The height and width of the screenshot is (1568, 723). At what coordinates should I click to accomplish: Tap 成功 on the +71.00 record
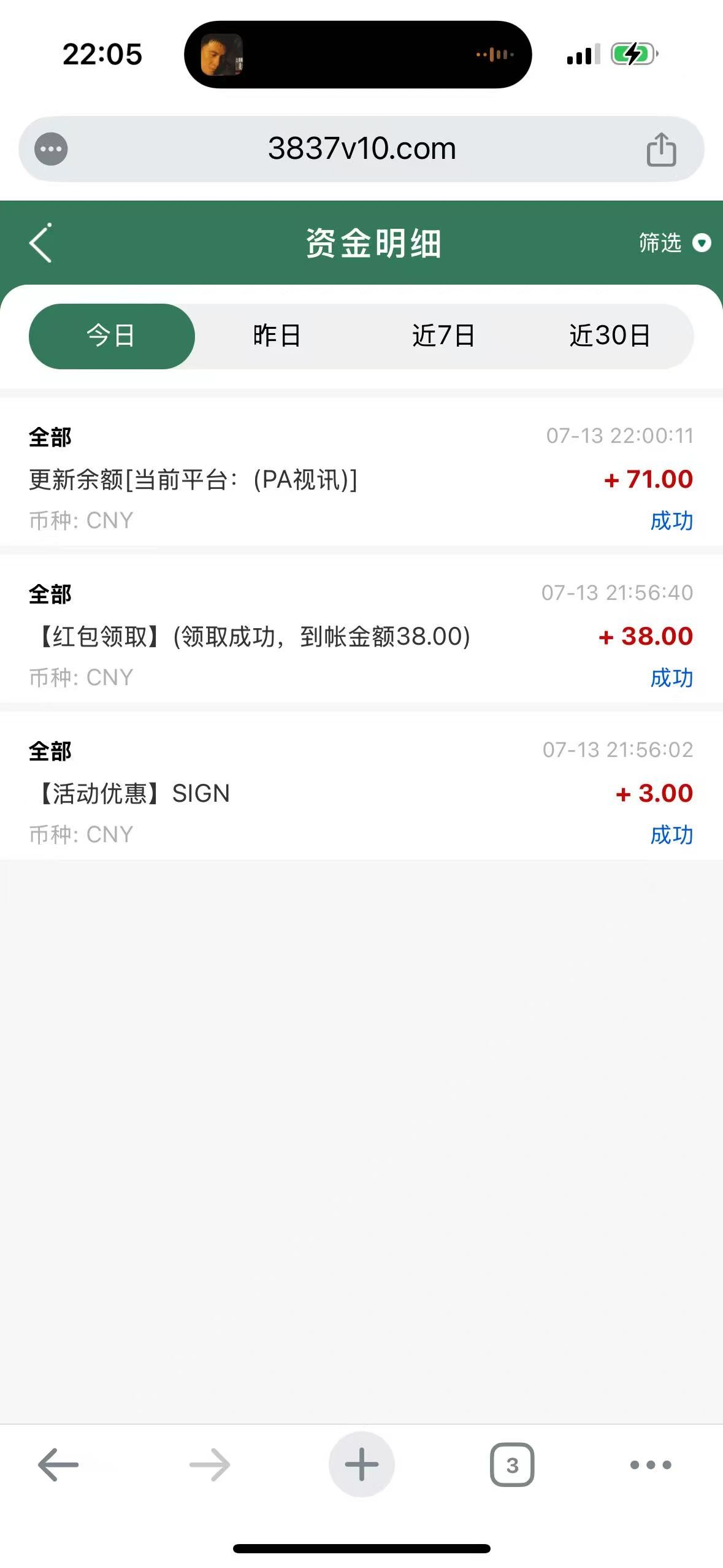[671, 521]
